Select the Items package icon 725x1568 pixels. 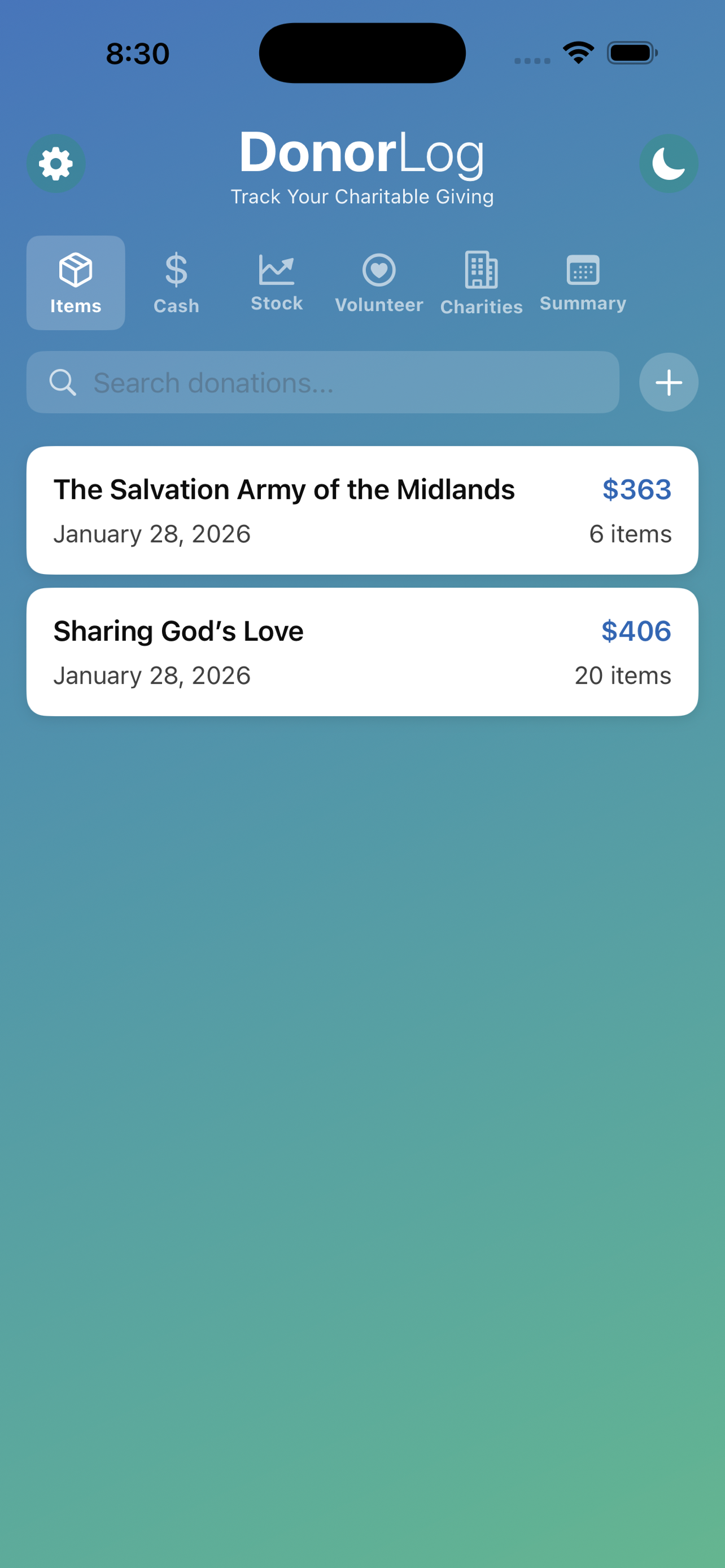click(76, 270)
